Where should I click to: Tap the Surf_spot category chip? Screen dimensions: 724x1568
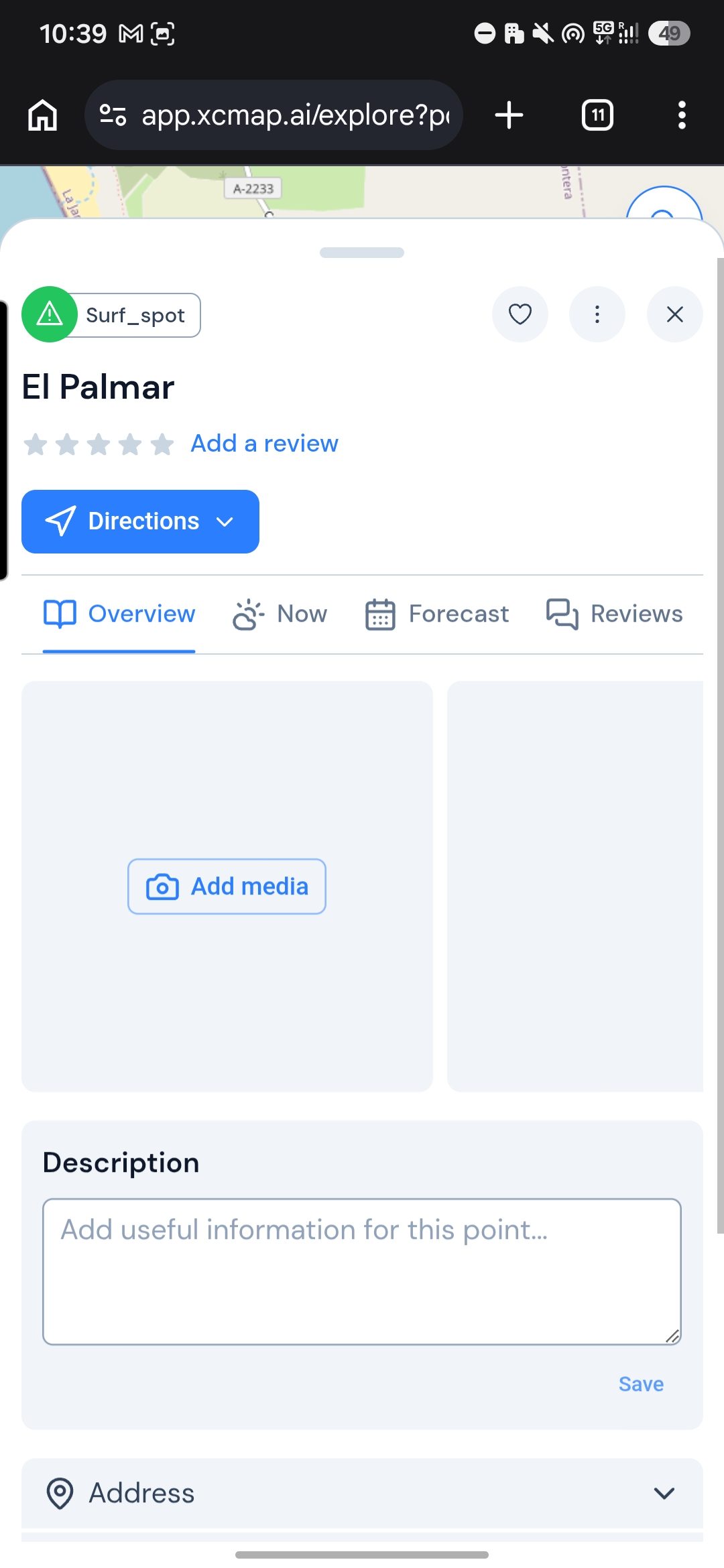pos(111,315)
